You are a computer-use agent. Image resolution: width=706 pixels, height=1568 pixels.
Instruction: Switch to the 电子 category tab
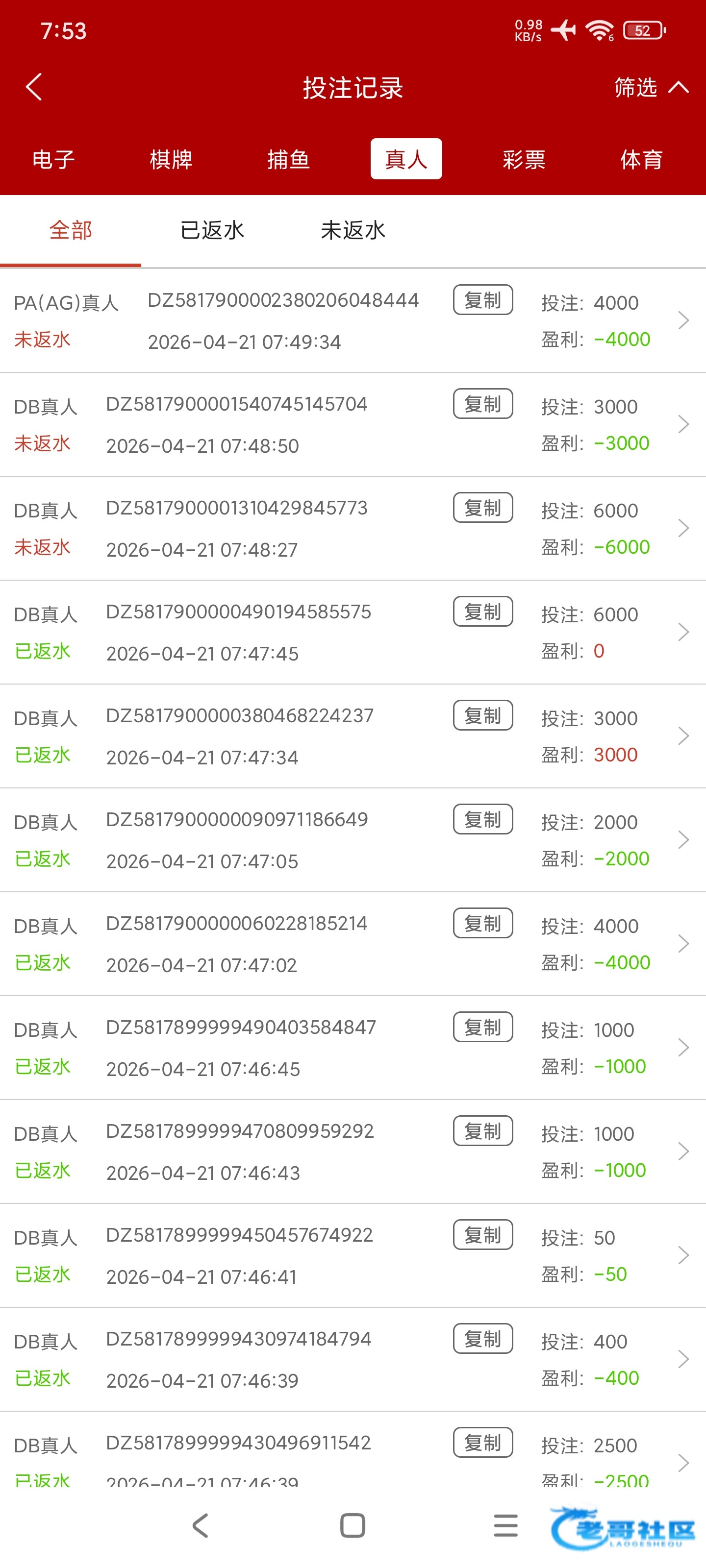pos(53,159)
